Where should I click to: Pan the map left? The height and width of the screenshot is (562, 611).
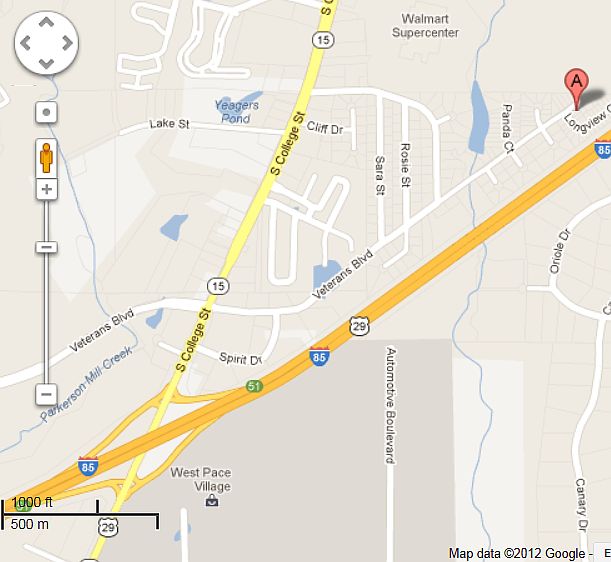pos(27,43)
